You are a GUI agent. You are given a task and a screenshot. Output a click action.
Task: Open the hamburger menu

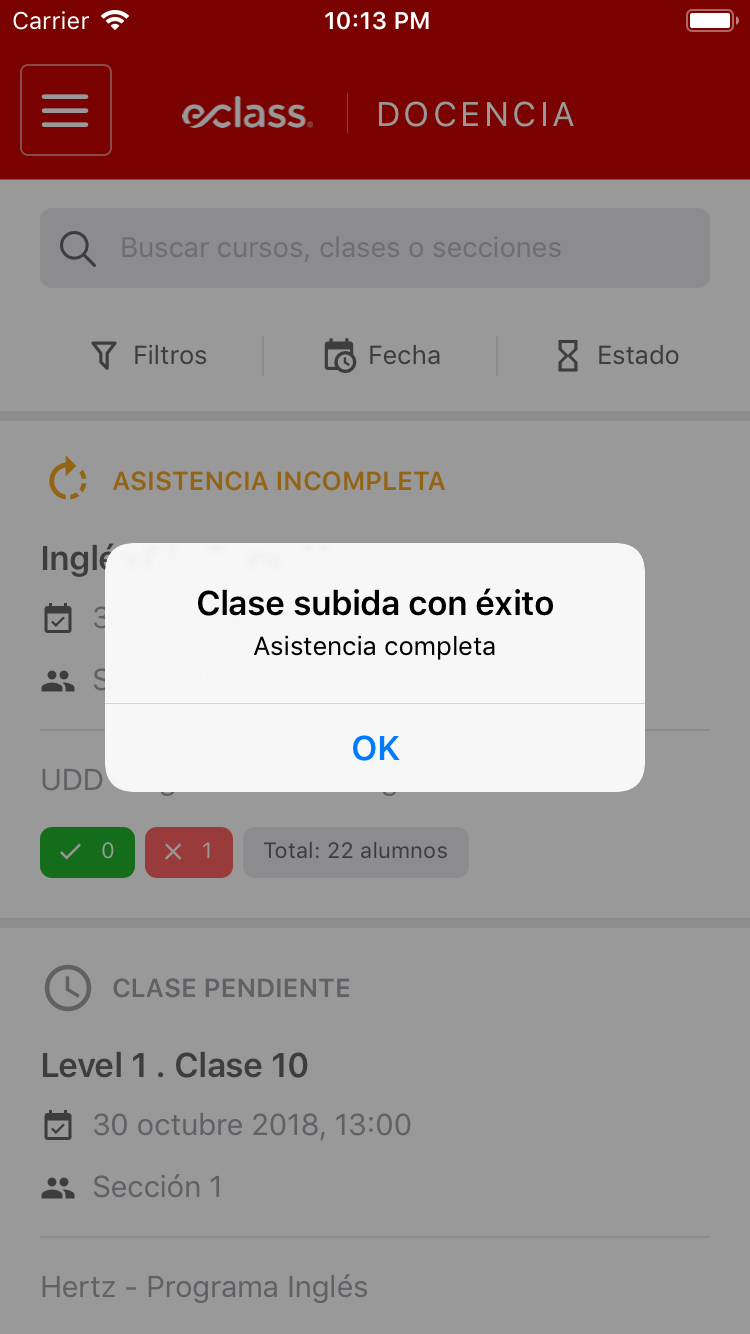pyautogui.click(x=66, y=110)
